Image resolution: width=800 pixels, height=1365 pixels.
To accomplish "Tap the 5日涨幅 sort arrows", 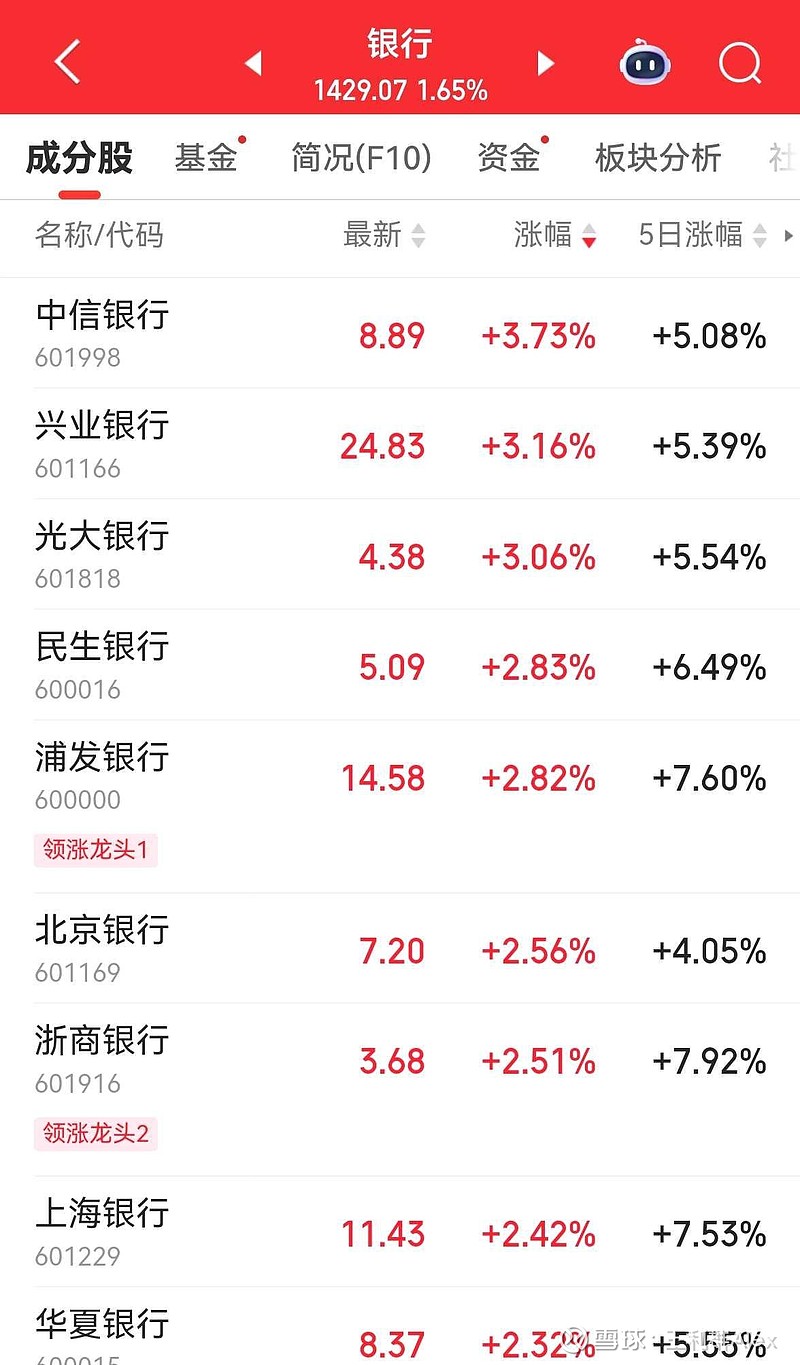I will point(759,237).
